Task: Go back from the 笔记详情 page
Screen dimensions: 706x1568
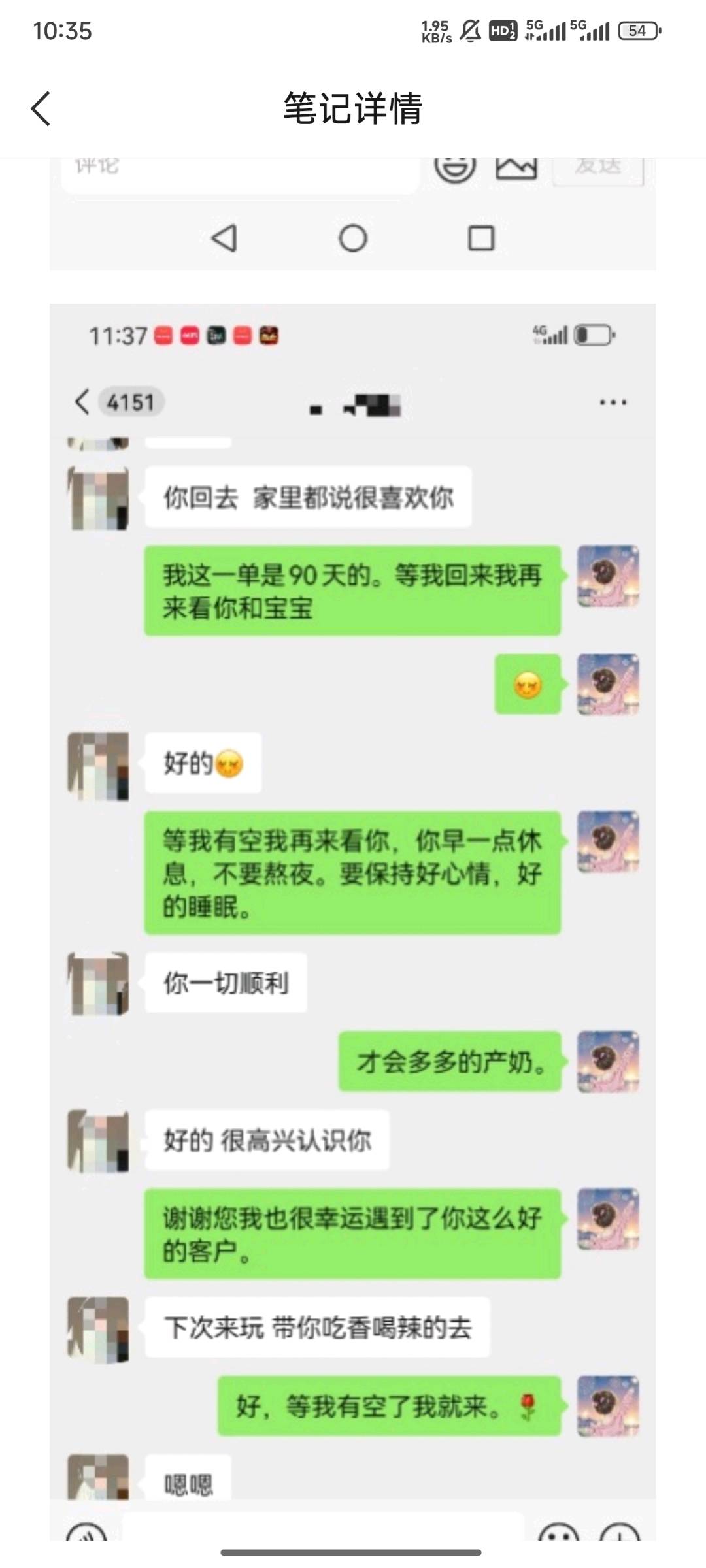Action: (41, 108)
